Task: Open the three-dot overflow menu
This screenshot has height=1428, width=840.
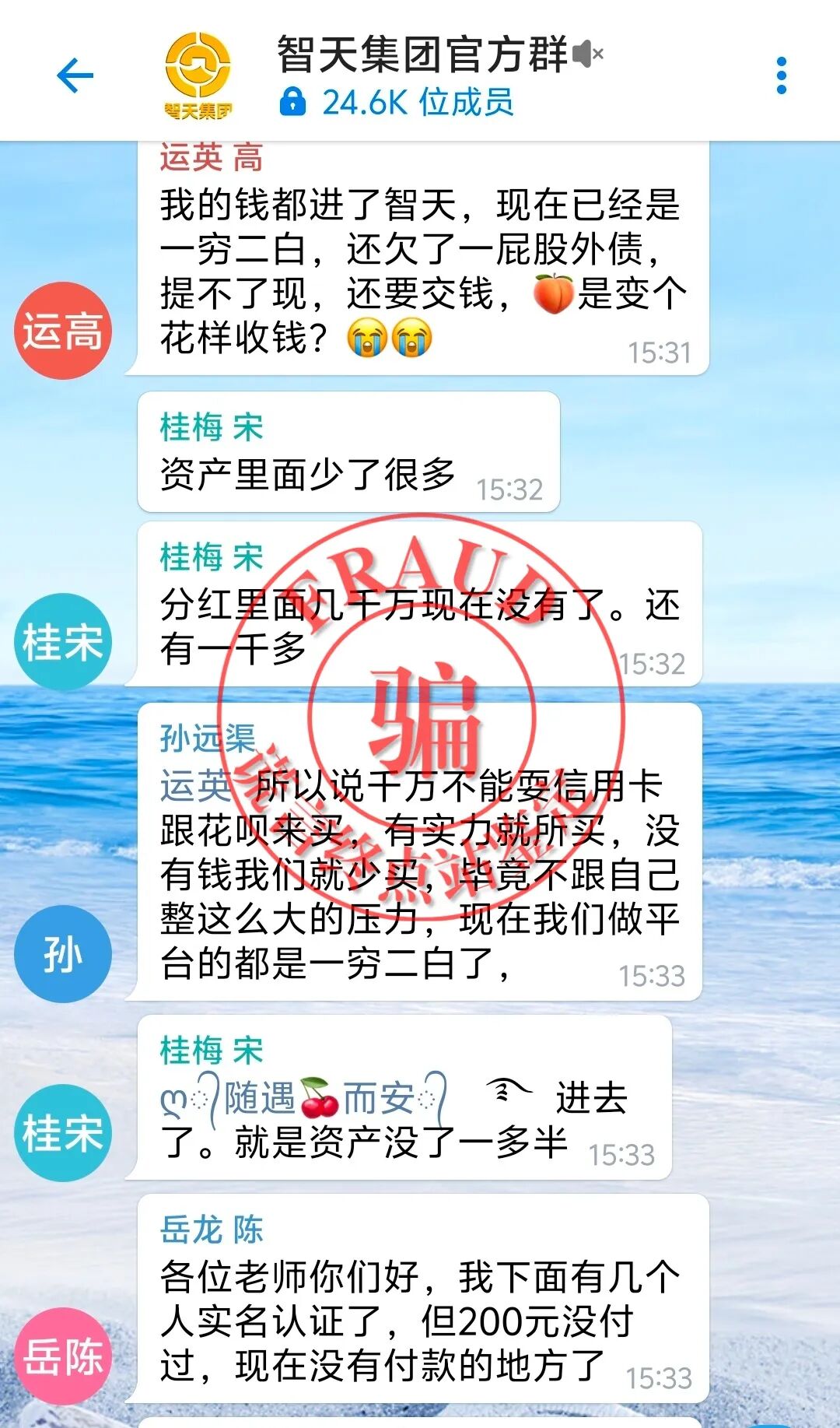Action: pyautogui.click(x=782, y=75)
